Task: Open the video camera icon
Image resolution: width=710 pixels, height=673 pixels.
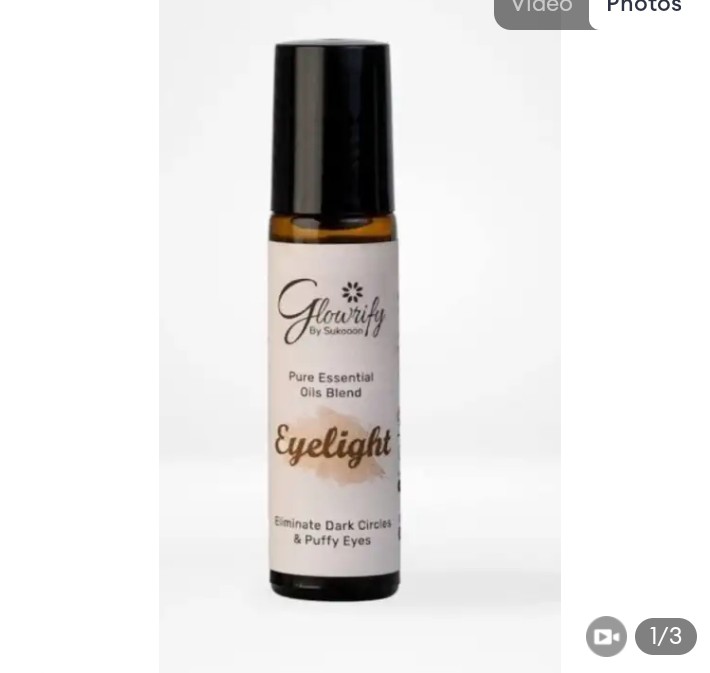Action: click(606, 637)
